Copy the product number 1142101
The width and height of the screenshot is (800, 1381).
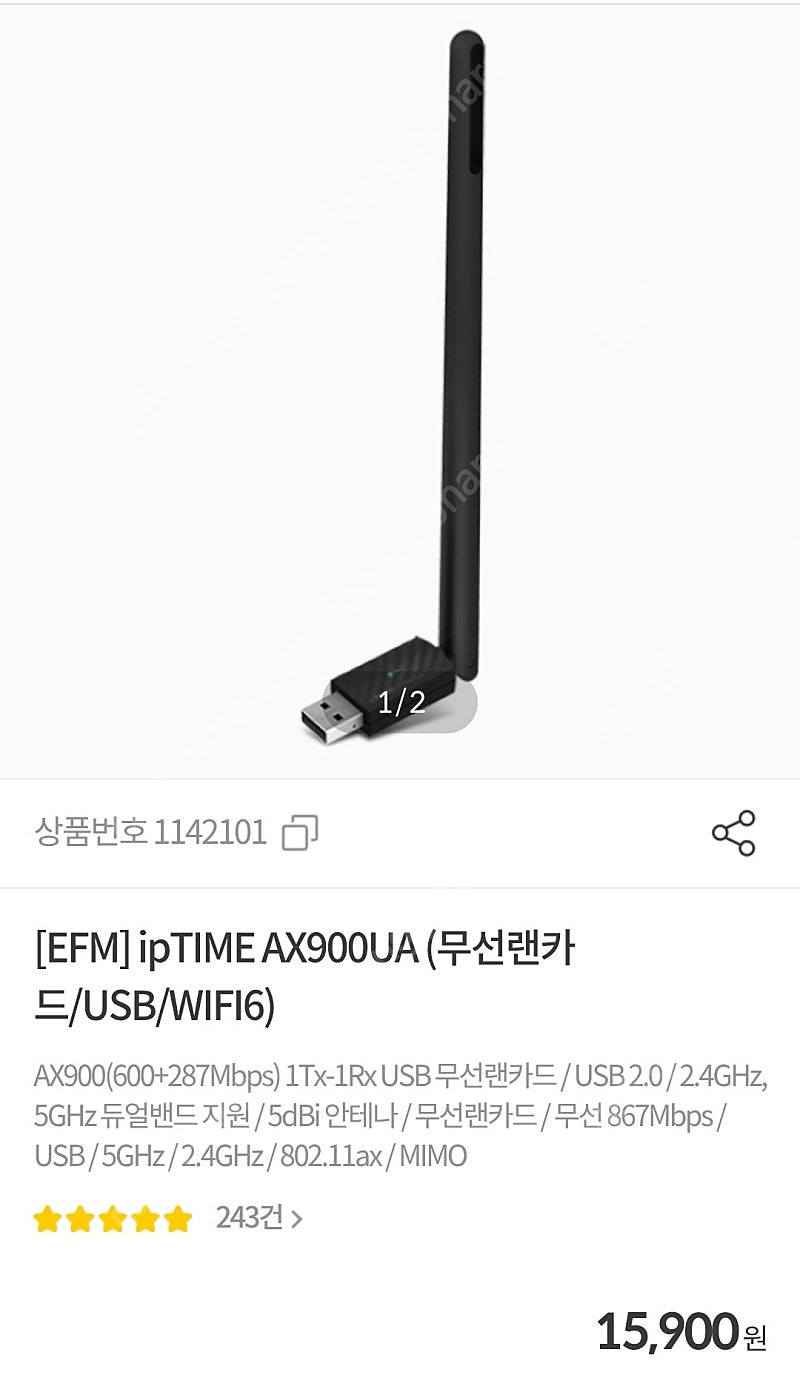(300, 832)
